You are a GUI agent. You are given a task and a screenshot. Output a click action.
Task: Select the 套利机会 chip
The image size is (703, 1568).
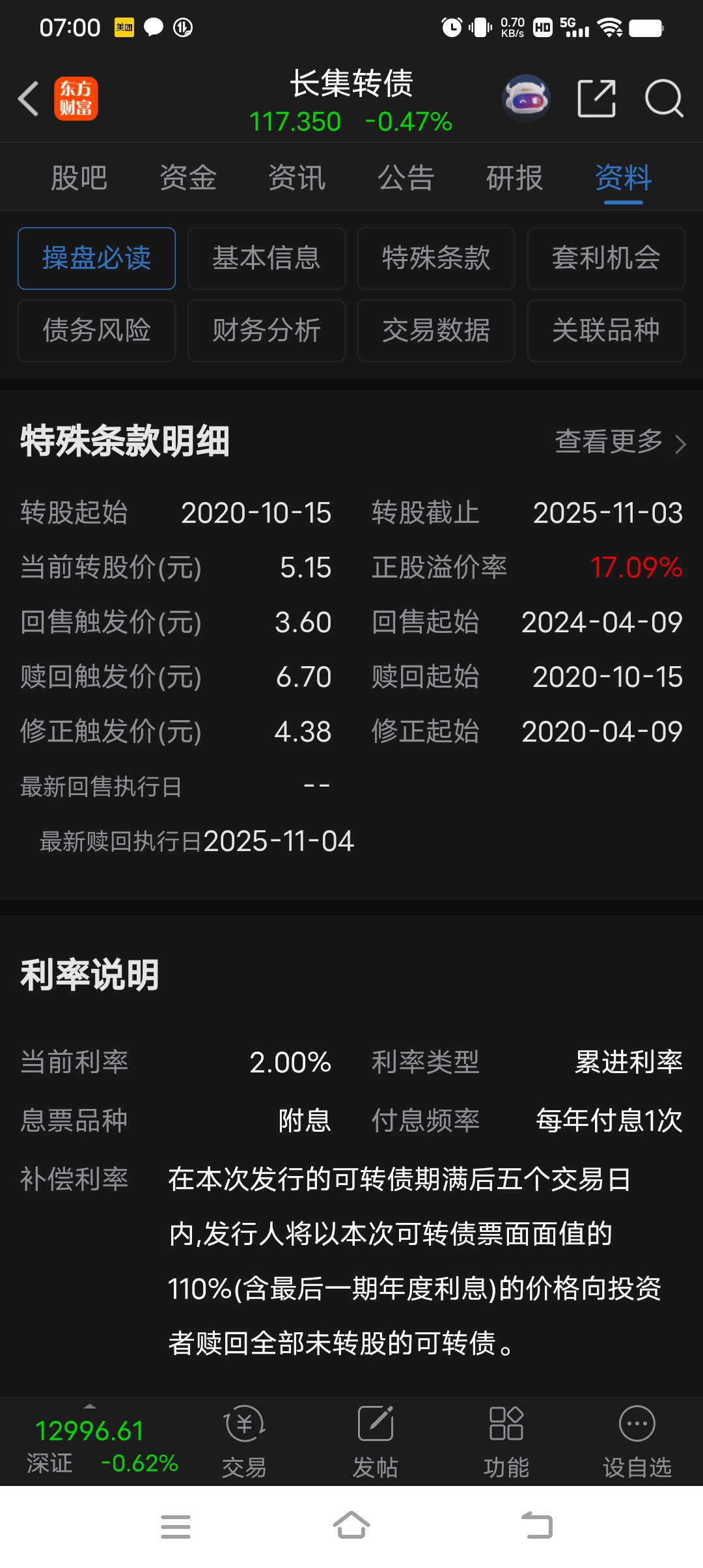pos(606,259)
